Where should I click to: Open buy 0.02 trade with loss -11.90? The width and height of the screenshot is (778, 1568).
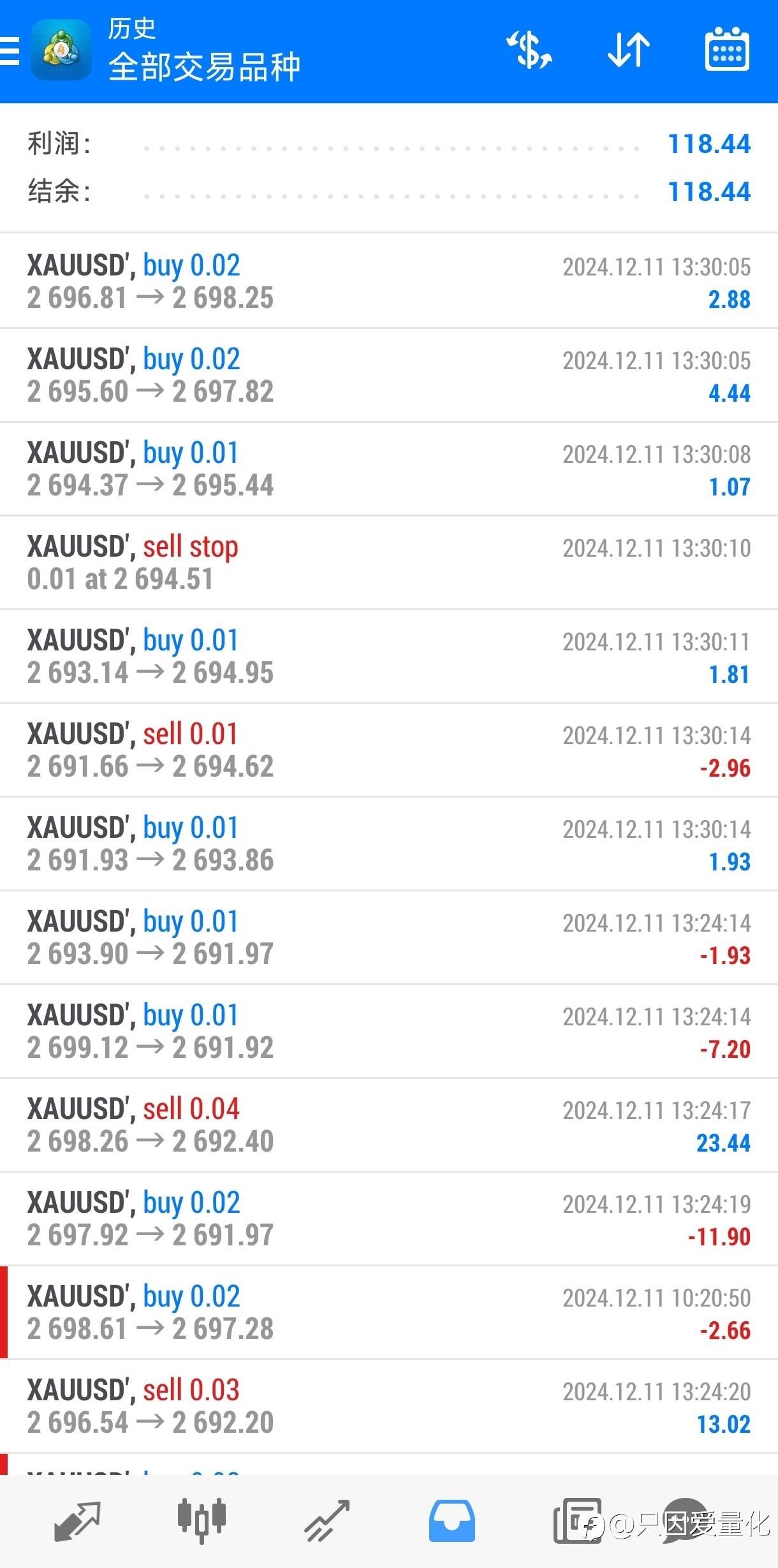point(389,1219)
